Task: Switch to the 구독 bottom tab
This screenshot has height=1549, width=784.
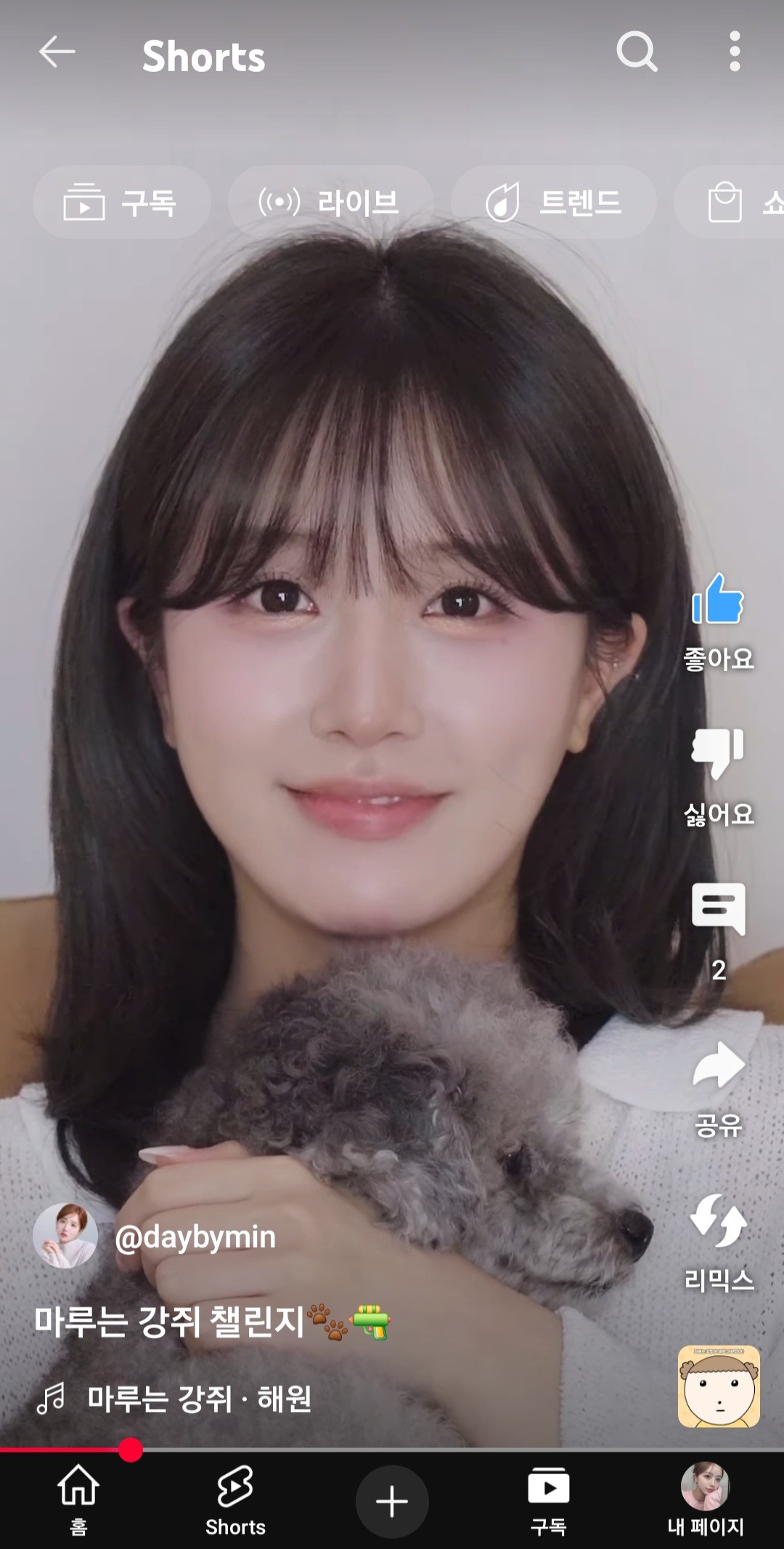Action: (548, 1499)
